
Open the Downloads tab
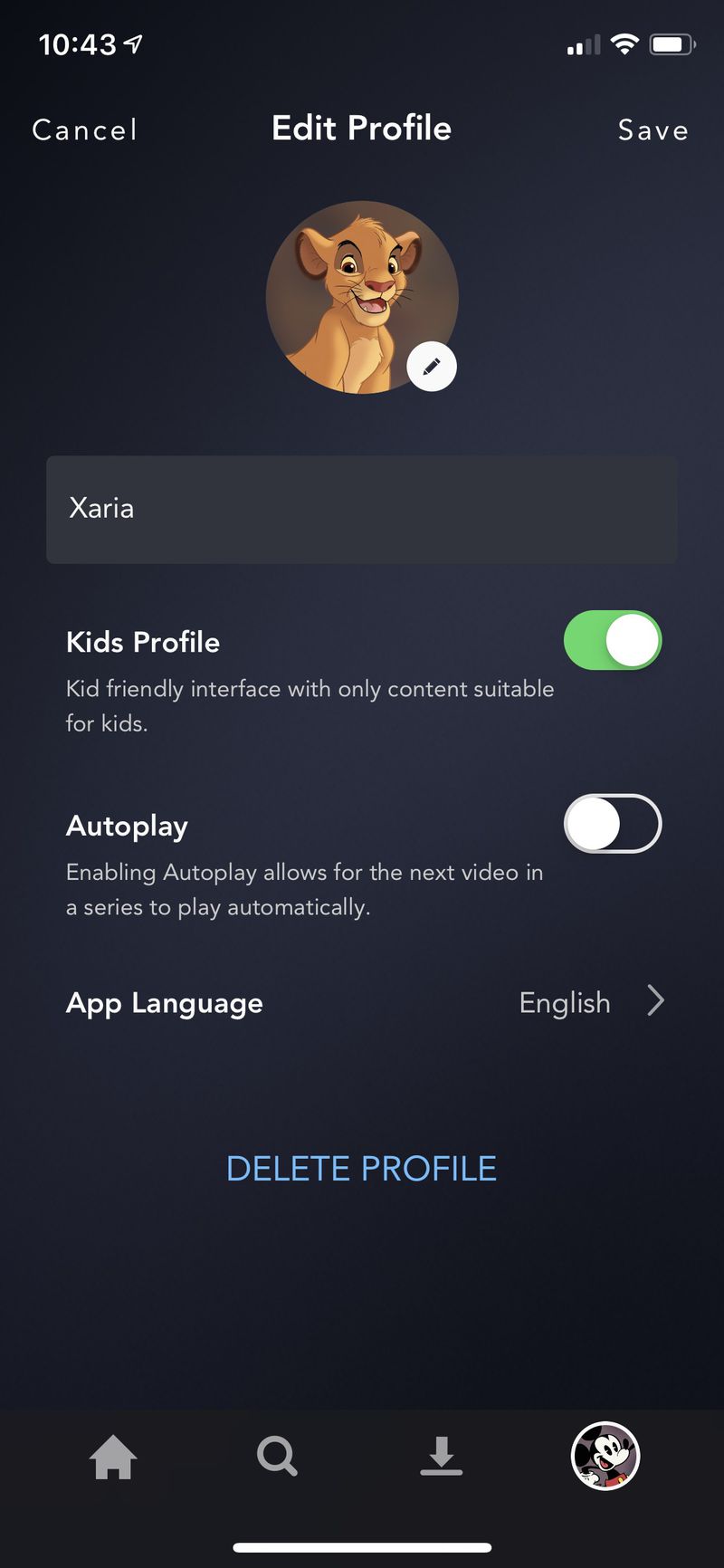click(x=441, y=1457)
